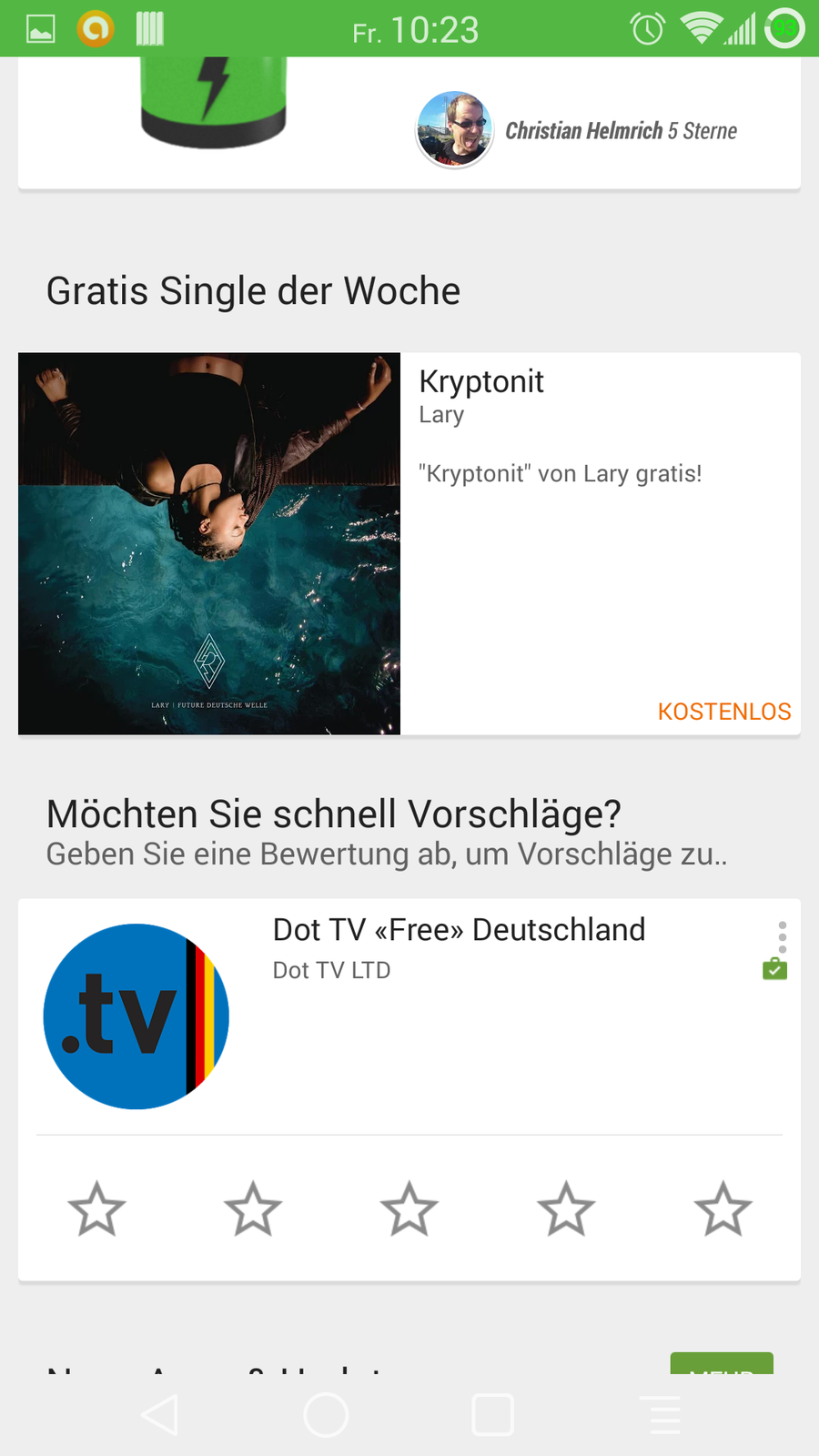Open overflow menu for Dot TV card
The height and width of the screenshot is (1456, 819).
click(782, 936)
